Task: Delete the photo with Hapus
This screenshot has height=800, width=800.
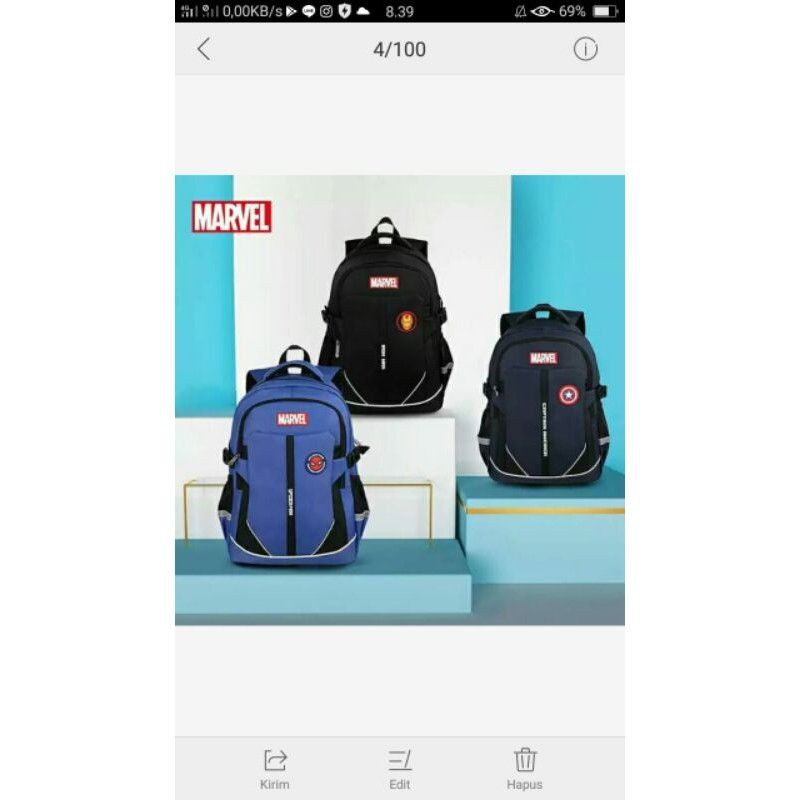Action: point(525,768)
